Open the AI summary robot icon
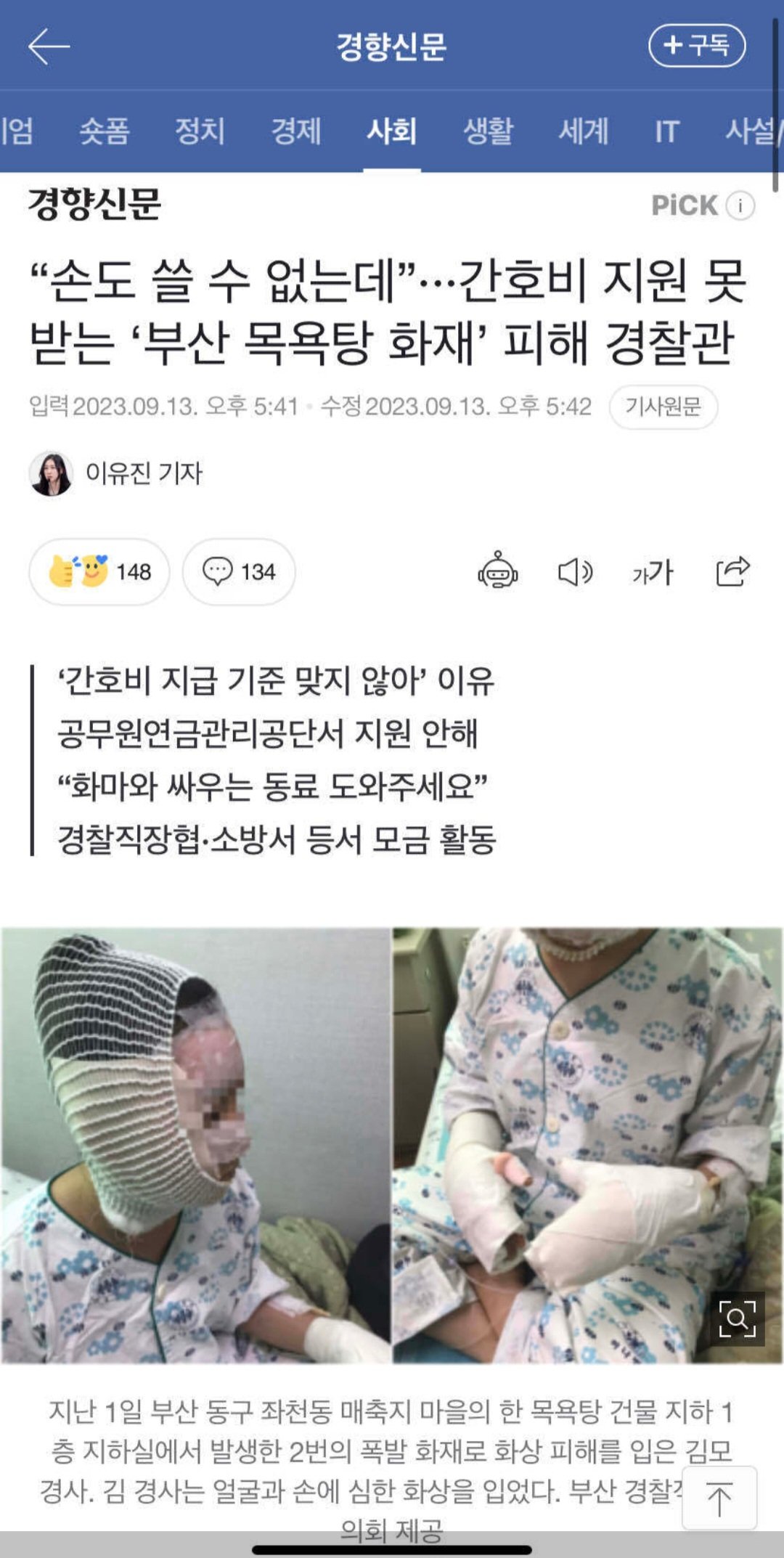Image resolution: width=784 pixels, height=1558 pixels. point(498,572)
